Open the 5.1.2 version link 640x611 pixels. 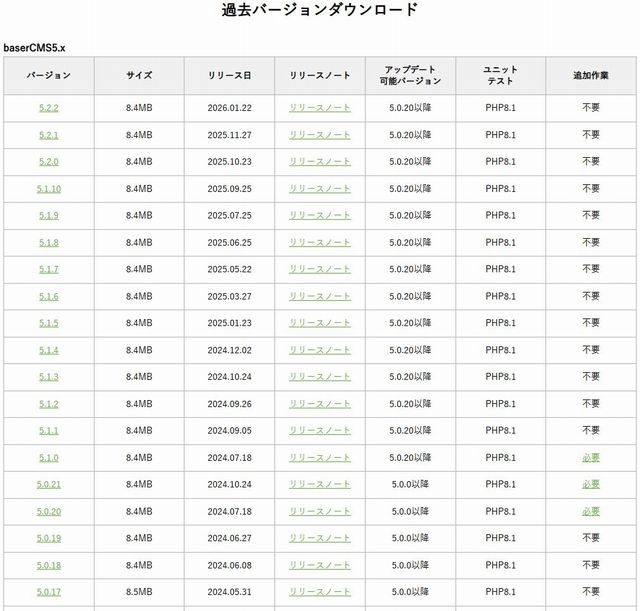coord(49,404)
